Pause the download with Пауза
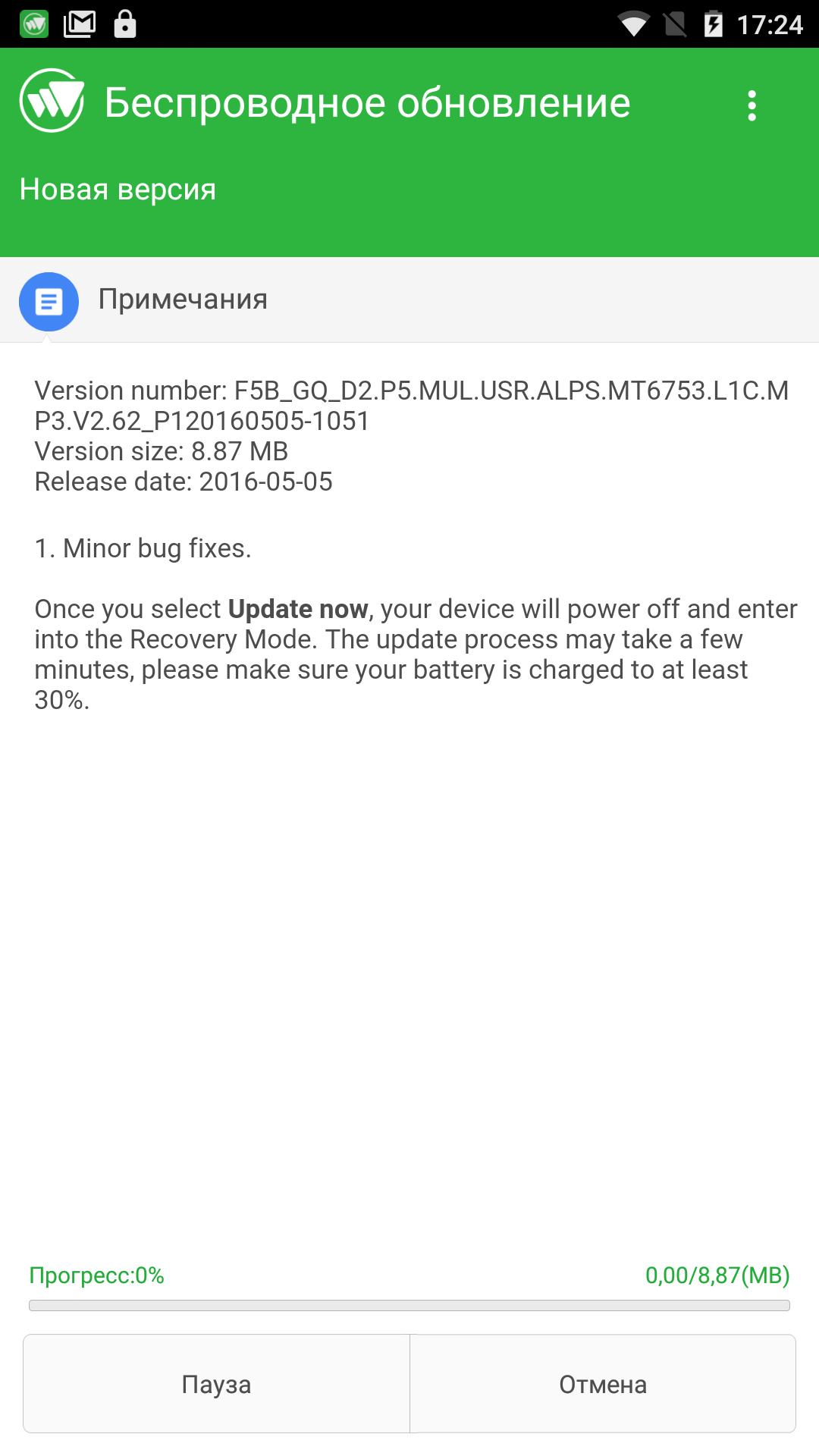 pos(217,1384)
